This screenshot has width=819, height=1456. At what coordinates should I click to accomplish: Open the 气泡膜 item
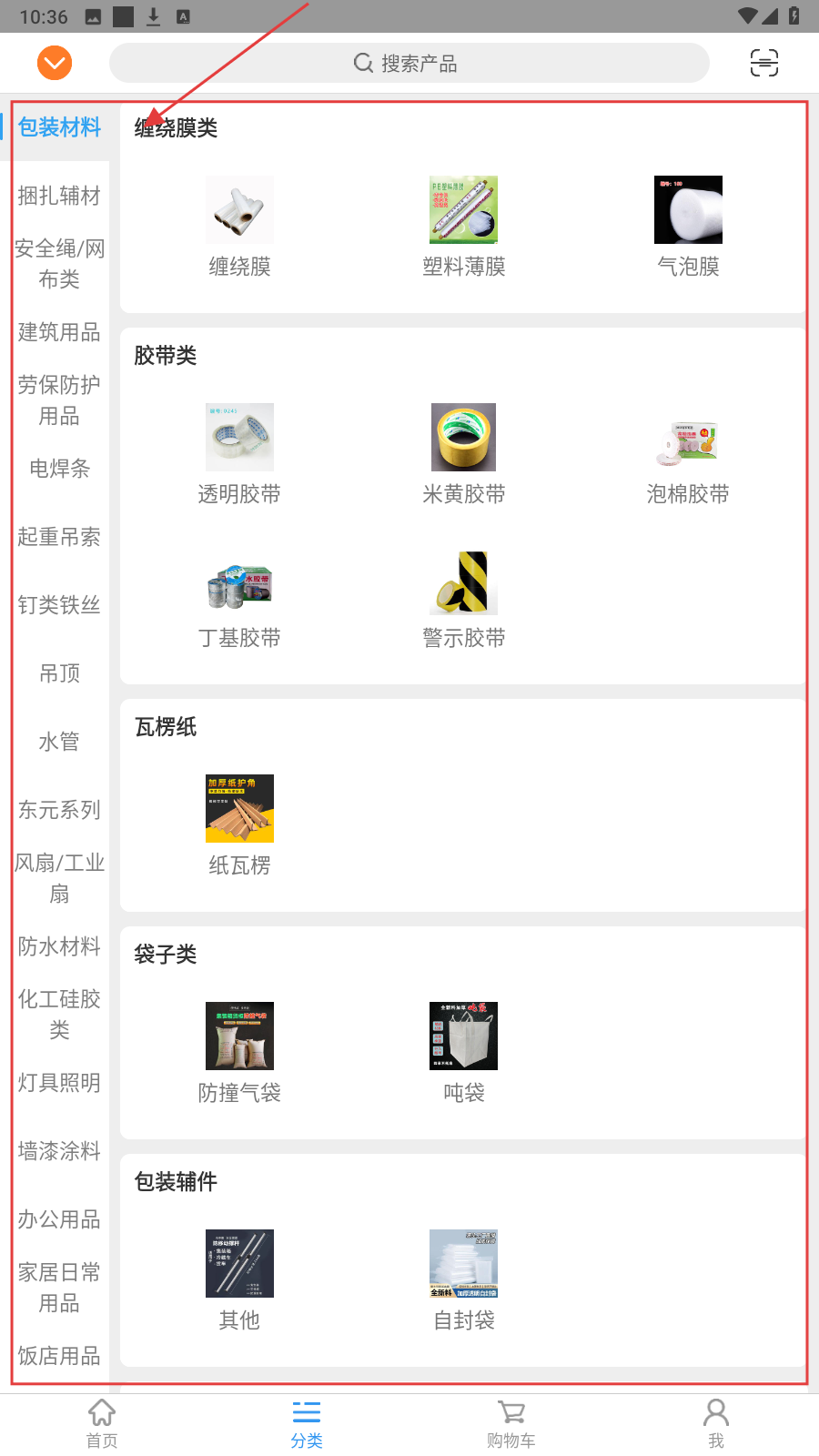[688, 226]
